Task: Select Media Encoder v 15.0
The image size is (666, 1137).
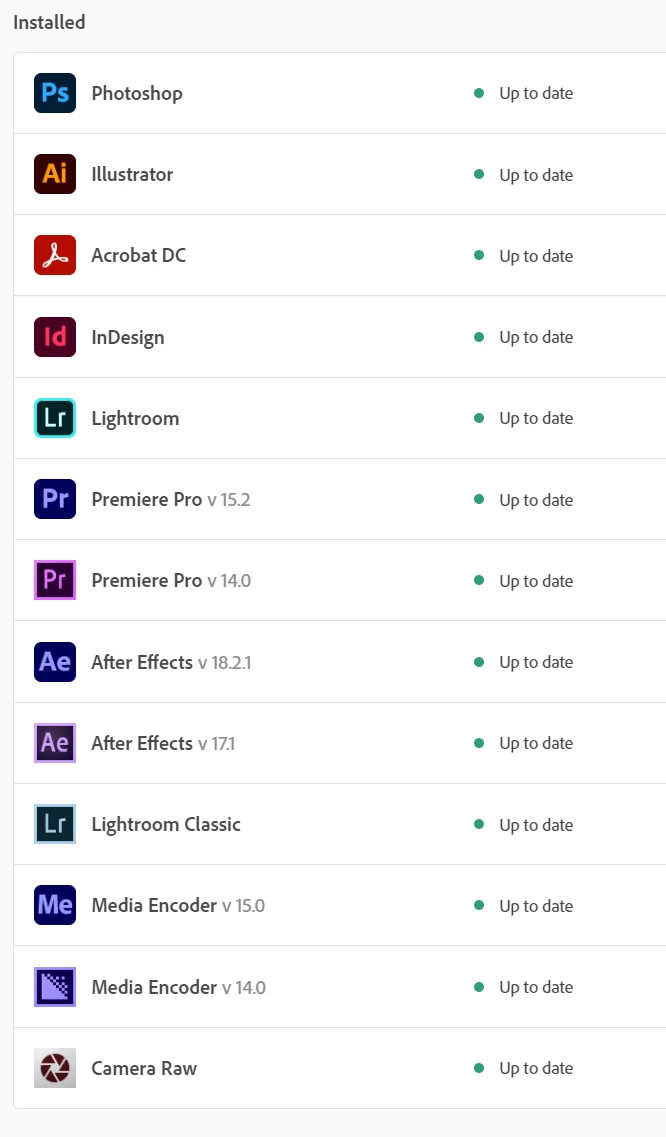Action: click(x=177, y=905)
